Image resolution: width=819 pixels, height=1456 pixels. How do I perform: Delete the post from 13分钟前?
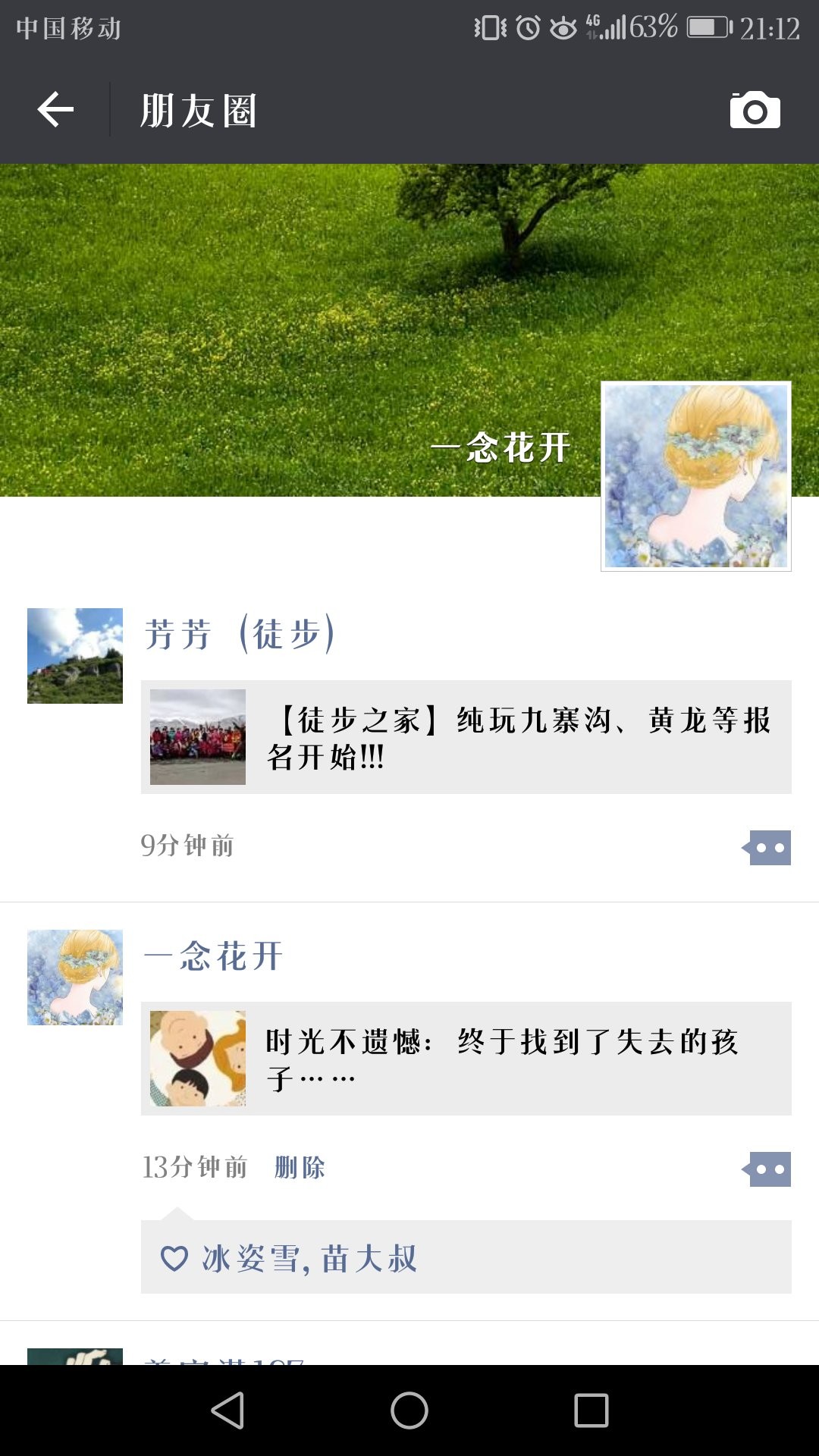300,1167
